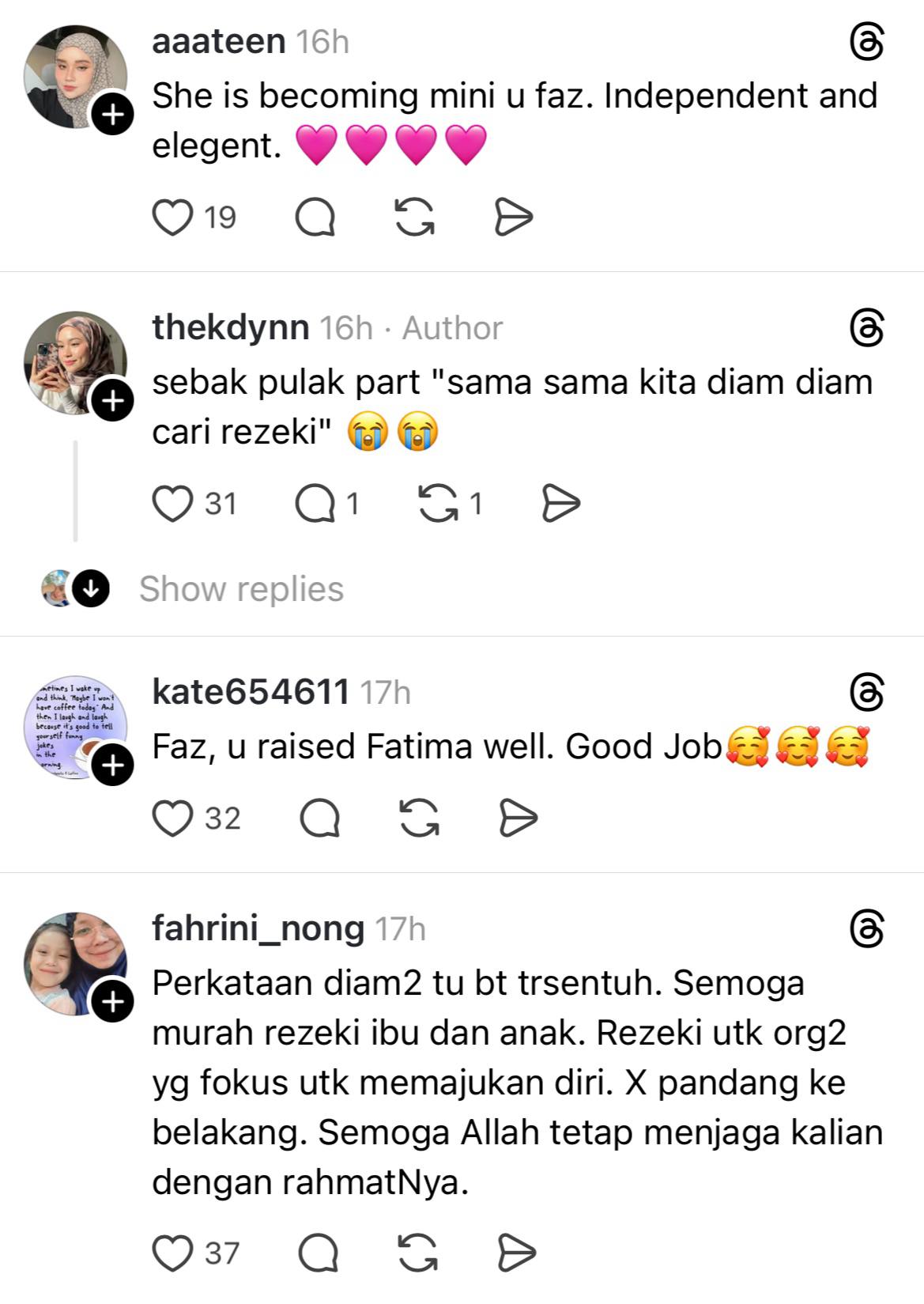Open fahrini_nong's profile username

click(258, 928)
